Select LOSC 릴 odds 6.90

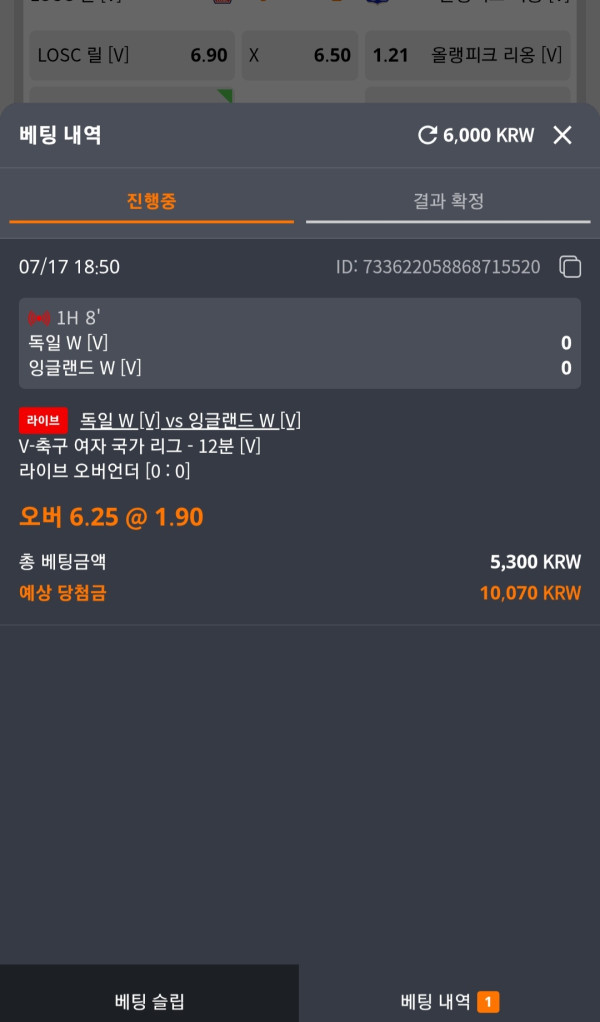point(132,55)
